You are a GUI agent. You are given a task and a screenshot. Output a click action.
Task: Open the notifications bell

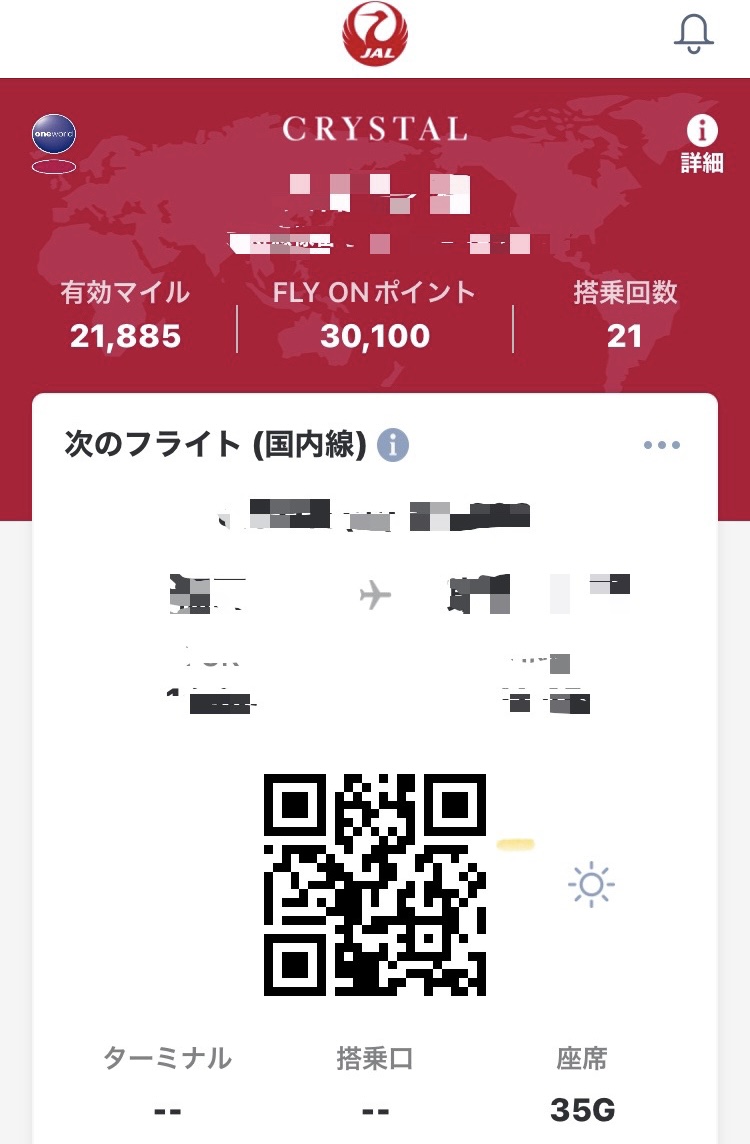693,34
